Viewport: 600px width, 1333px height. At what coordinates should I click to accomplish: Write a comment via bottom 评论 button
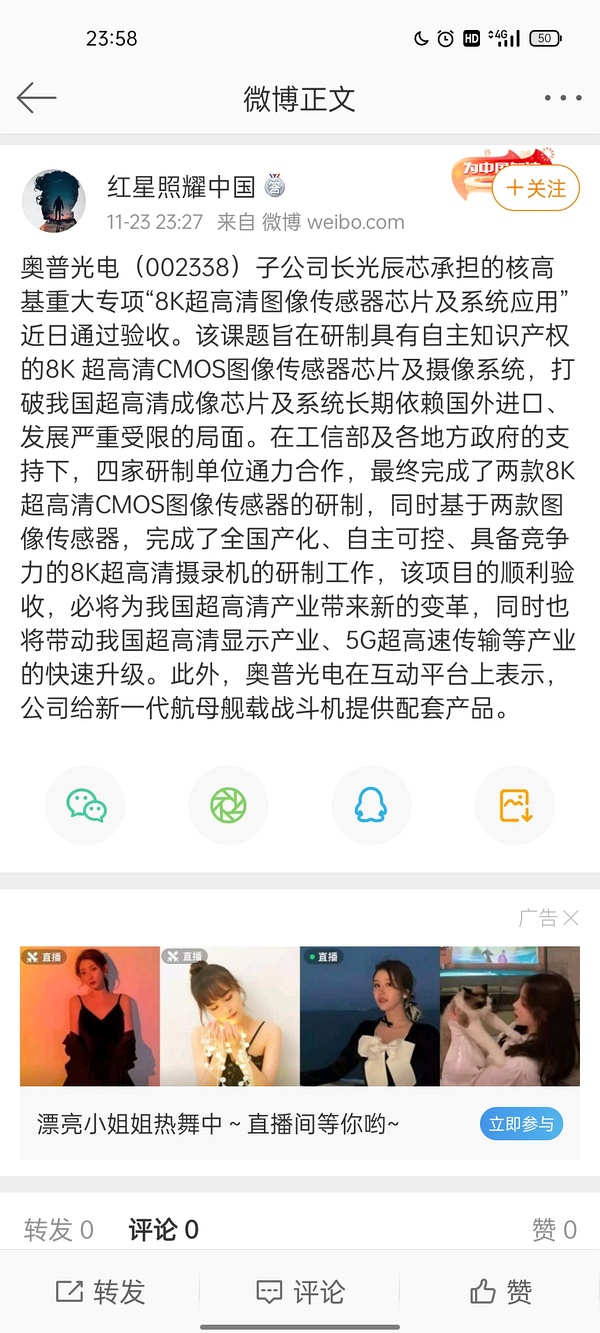click(300, 1292)
